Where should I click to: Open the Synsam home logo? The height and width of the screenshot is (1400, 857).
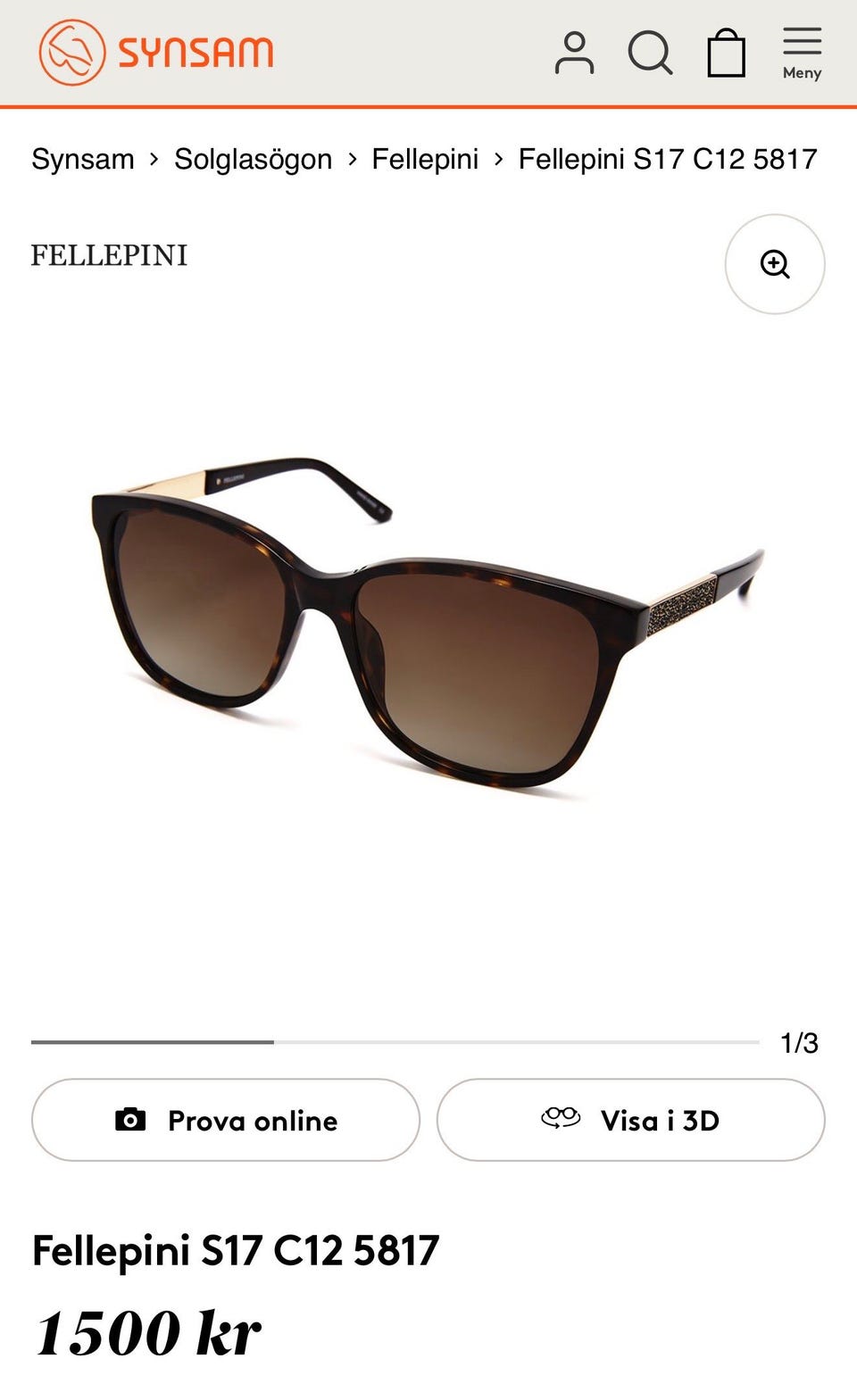click(x=156, y=53)
